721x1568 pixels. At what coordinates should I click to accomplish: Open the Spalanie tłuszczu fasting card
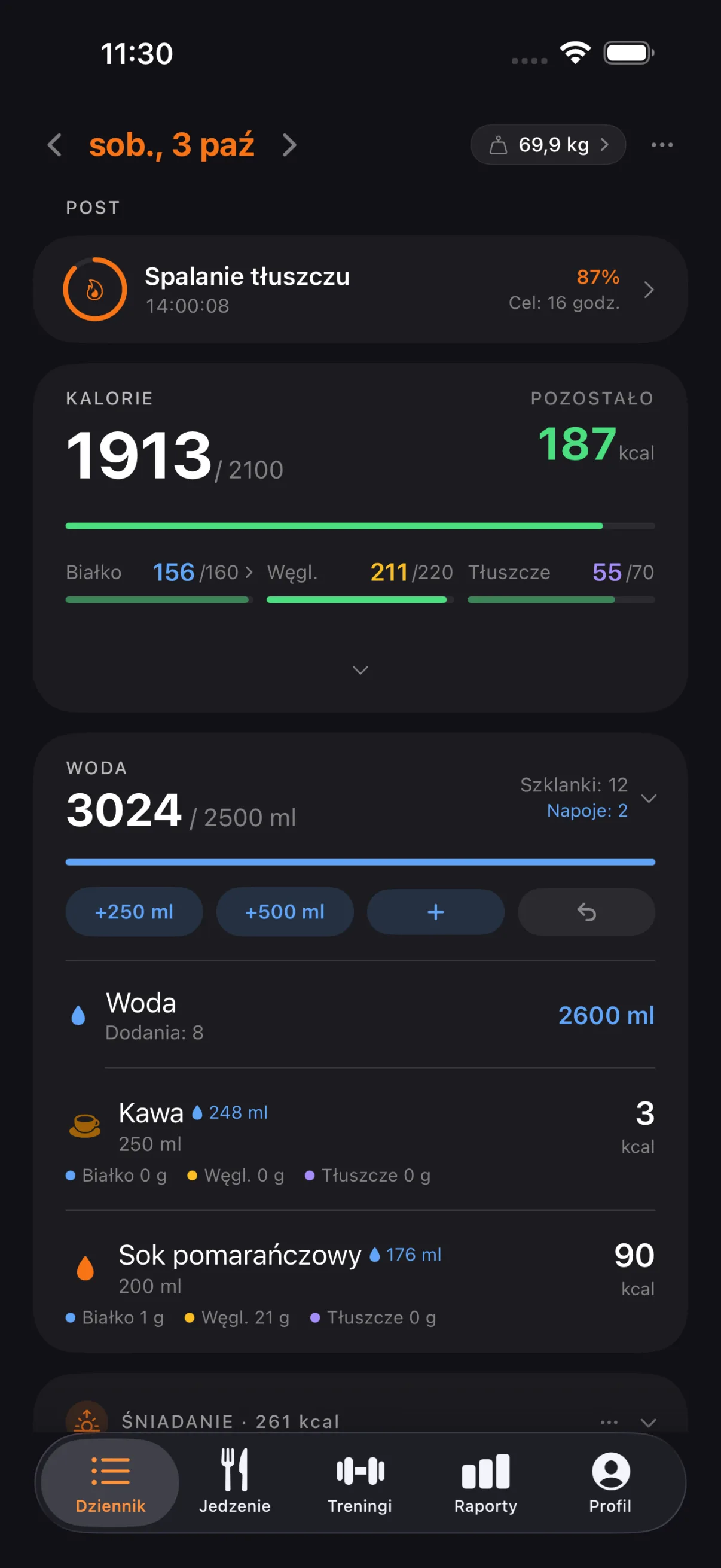360,290
